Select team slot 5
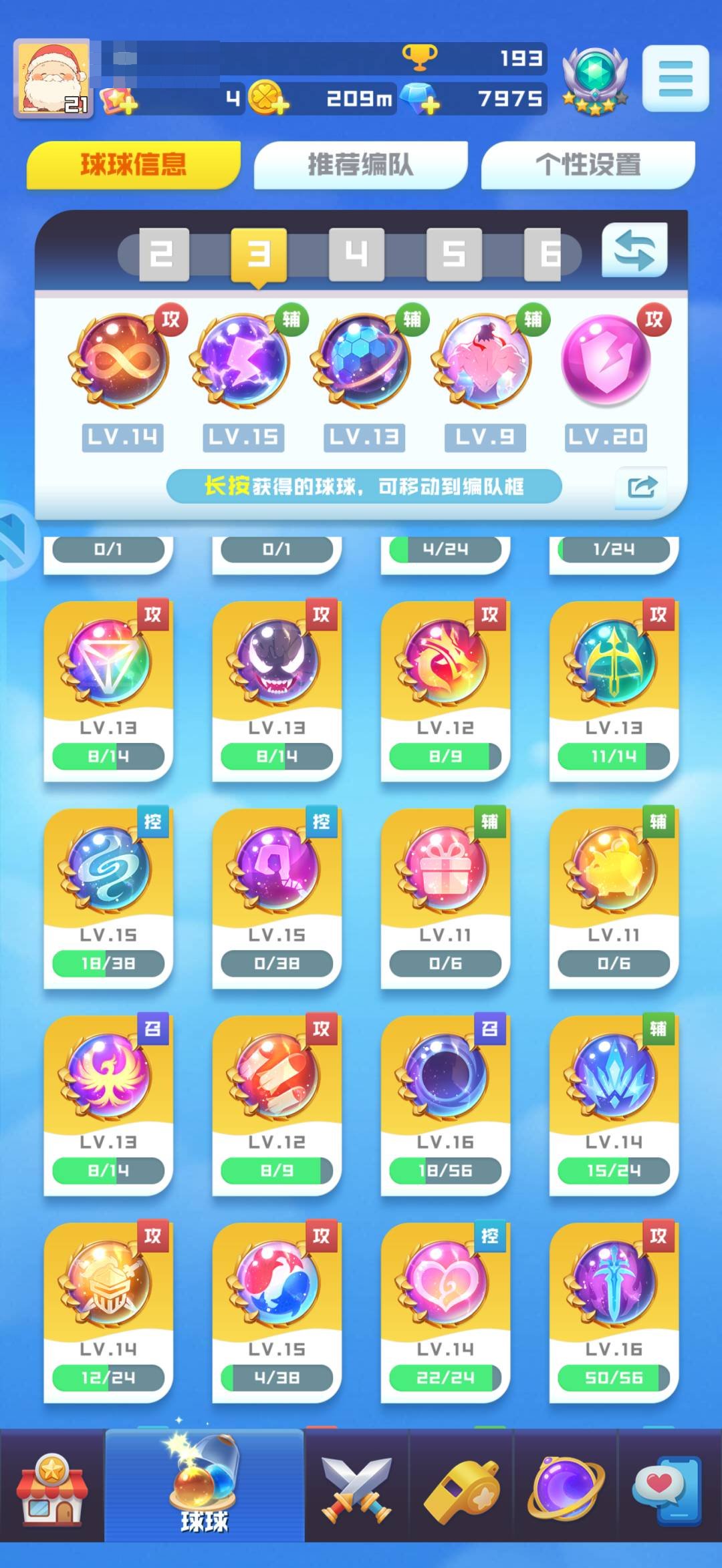Image resolution: width=722 pixels, height=1568 pixels. pyautogui.click(x=454, y=255)
